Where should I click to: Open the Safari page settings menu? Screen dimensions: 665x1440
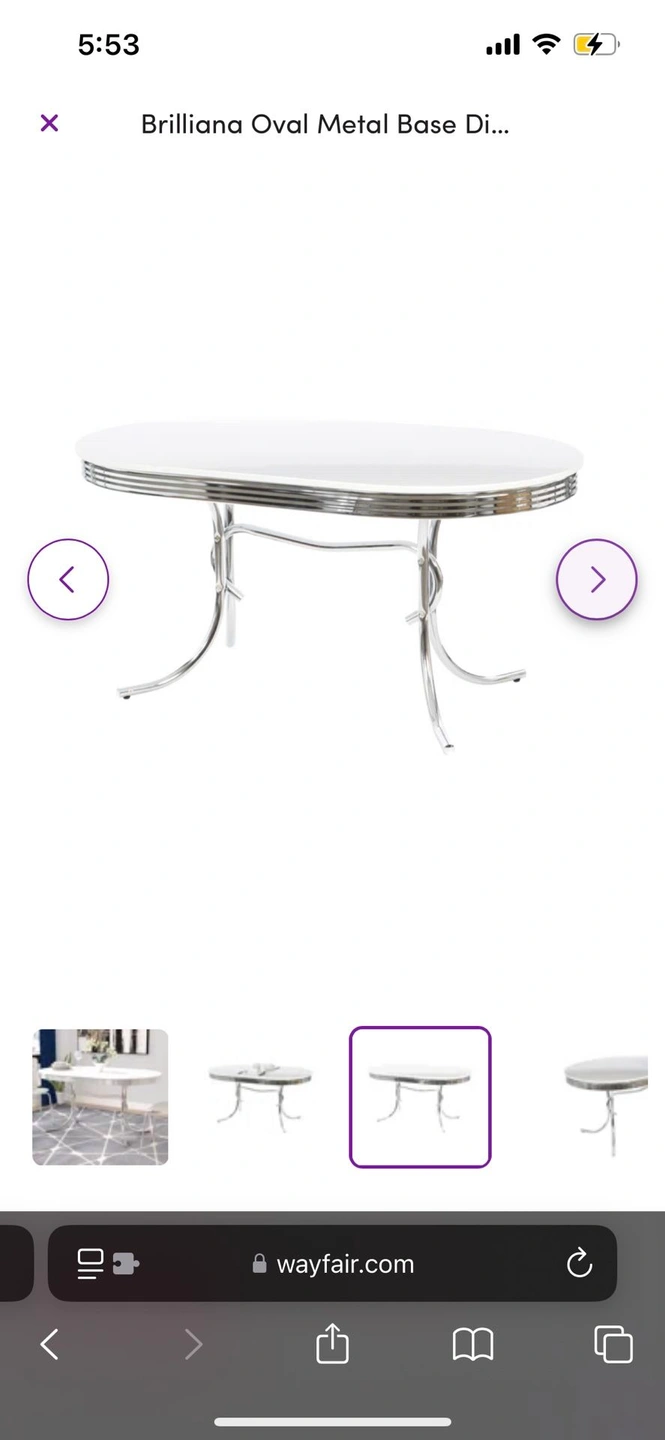pos(107,1264)
